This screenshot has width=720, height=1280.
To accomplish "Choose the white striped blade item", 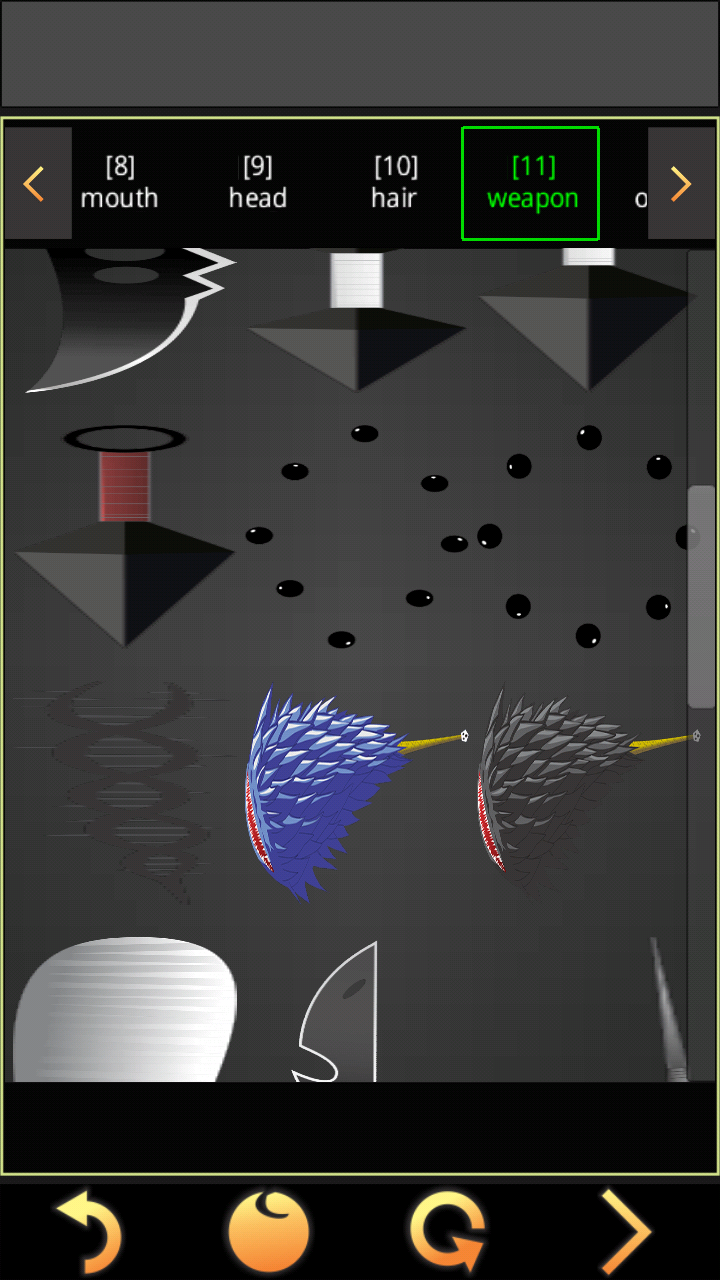I will (125, 1010).
